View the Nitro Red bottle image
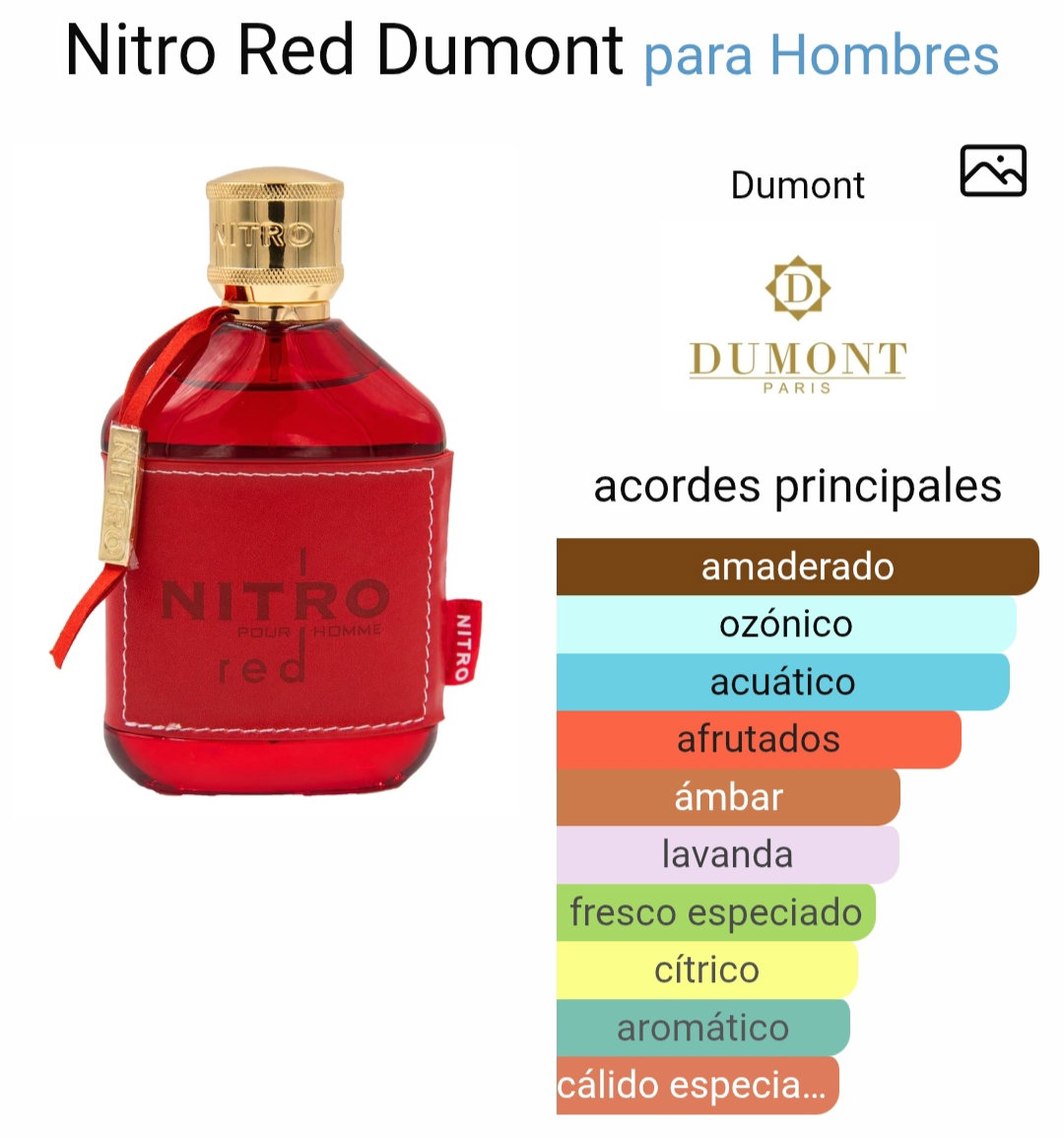Screen dimensions: 1064x1138 click(276, 483)
